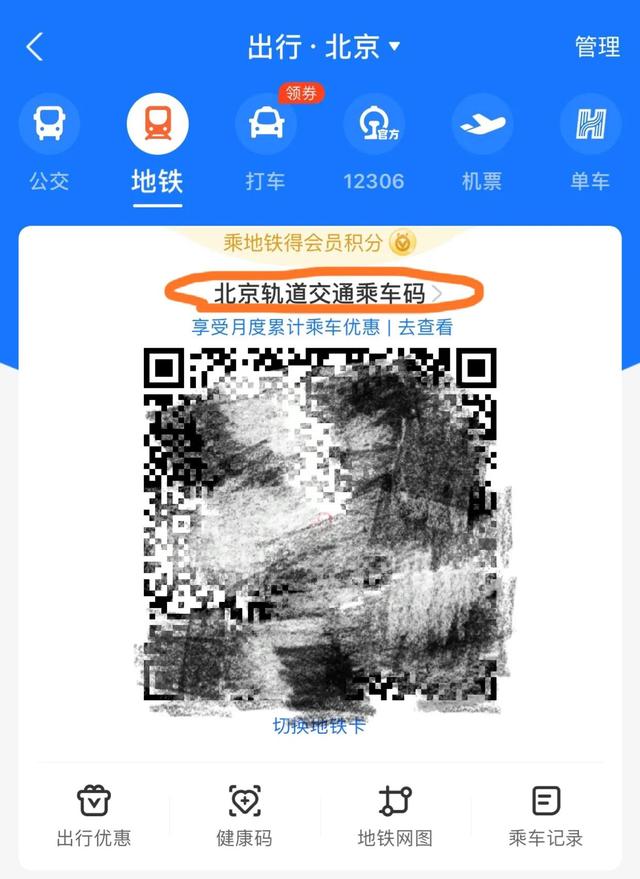View the 地铁网图 map
The width and height of the screenshot is (640, 879).
[395, 816]
